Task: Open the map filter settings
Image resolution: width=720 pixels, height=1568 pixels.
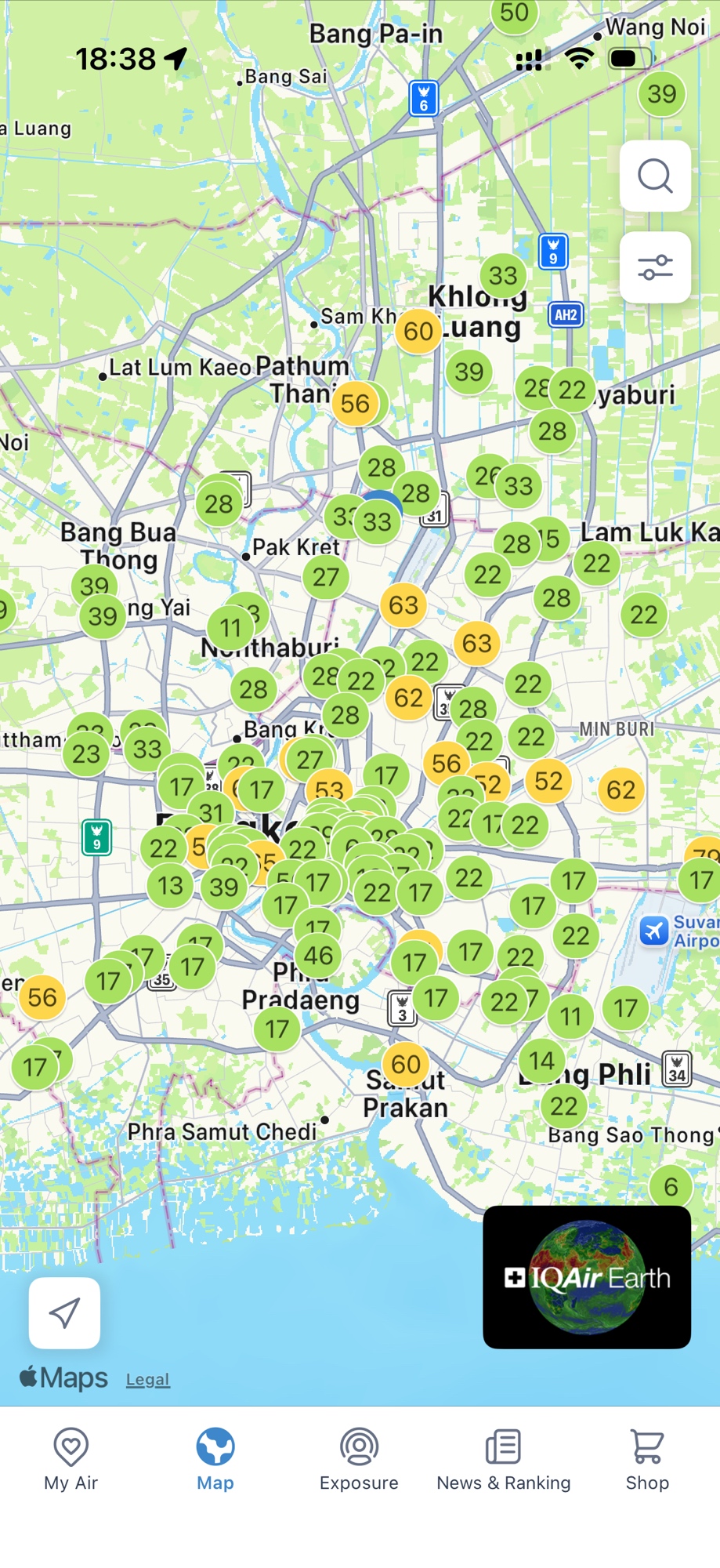Action: click(x=655, y=267)
